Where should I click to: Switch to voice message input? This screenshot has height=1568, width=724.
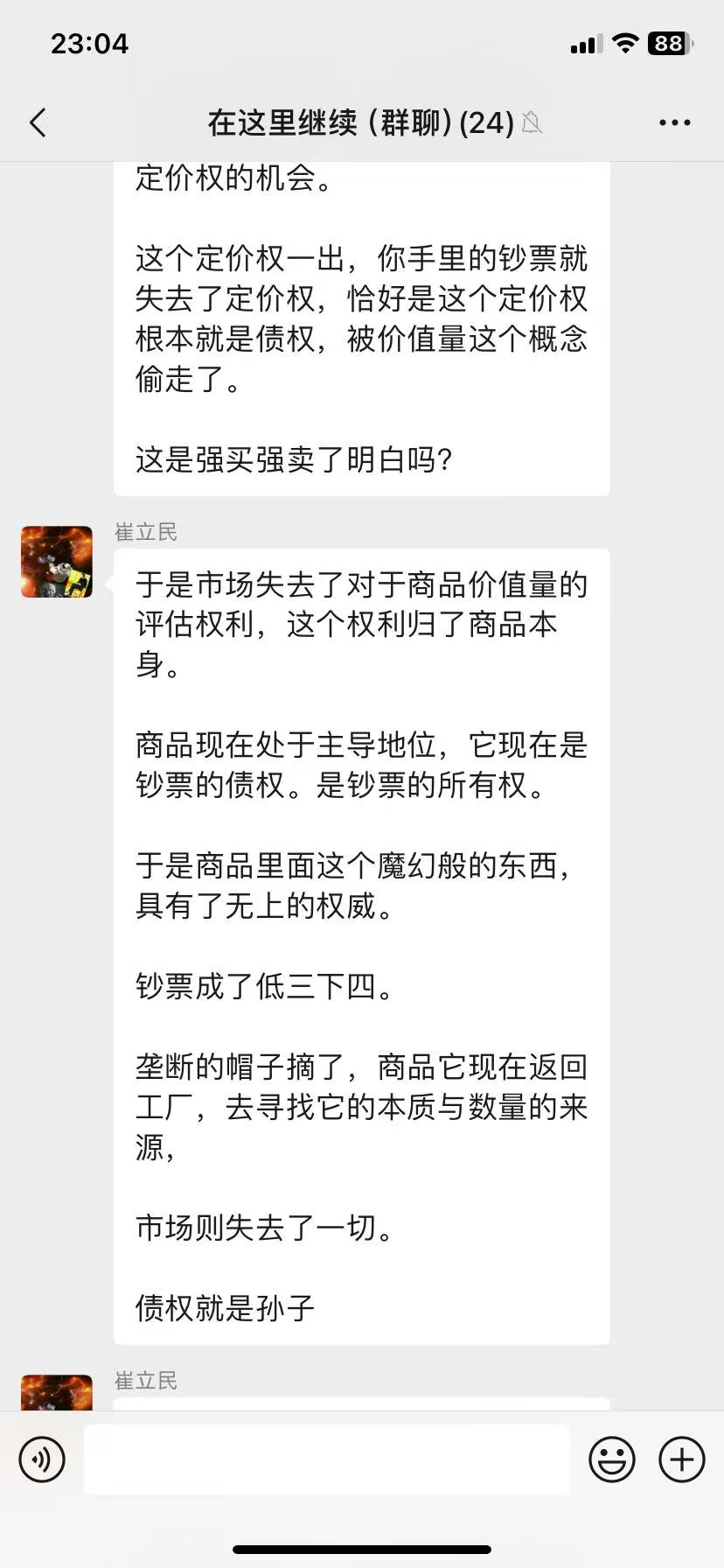[42, 1459]
